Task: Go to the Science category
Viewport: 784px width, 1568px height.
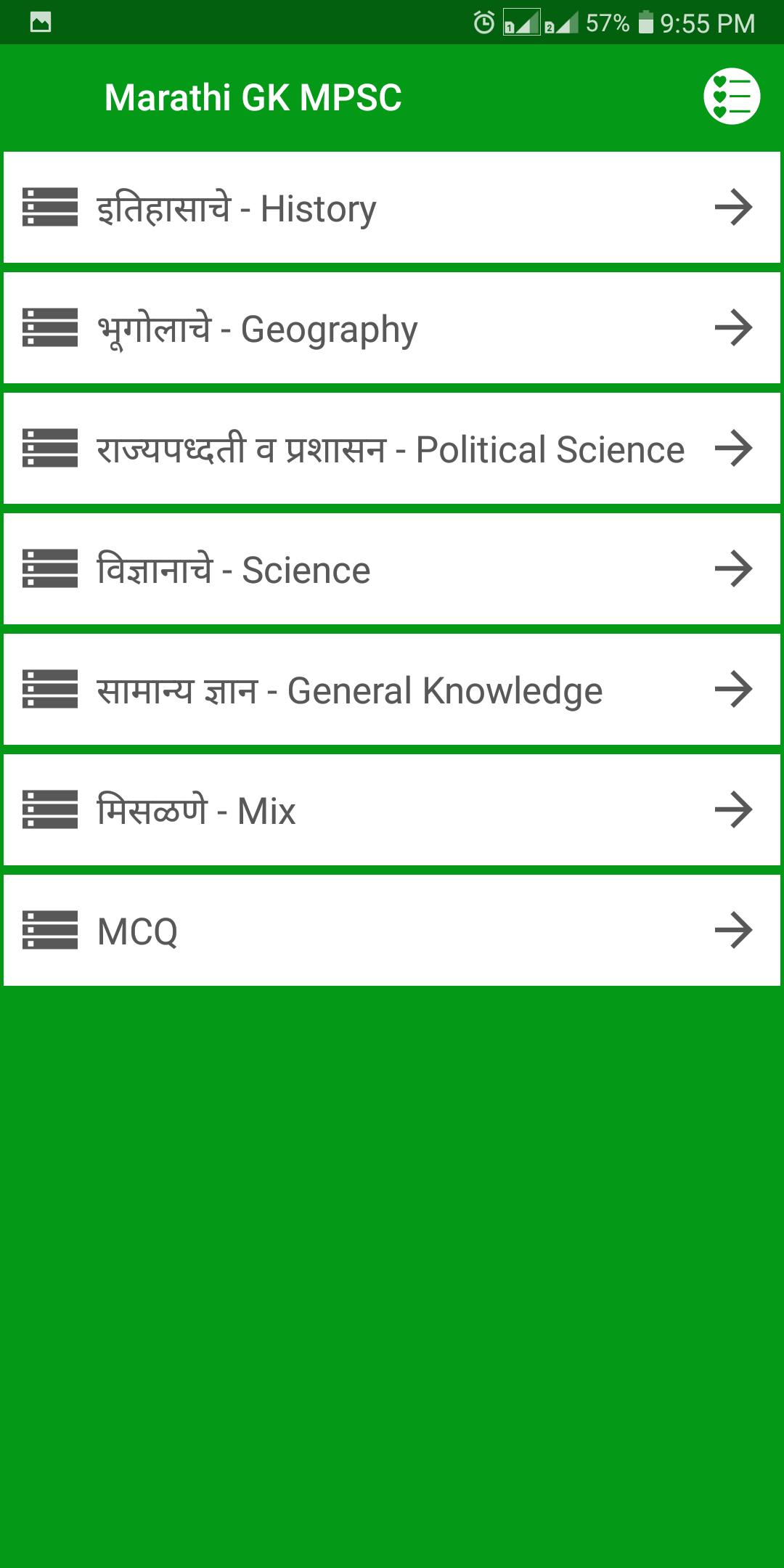Action: pyautogui.click(x=392, y=569)
